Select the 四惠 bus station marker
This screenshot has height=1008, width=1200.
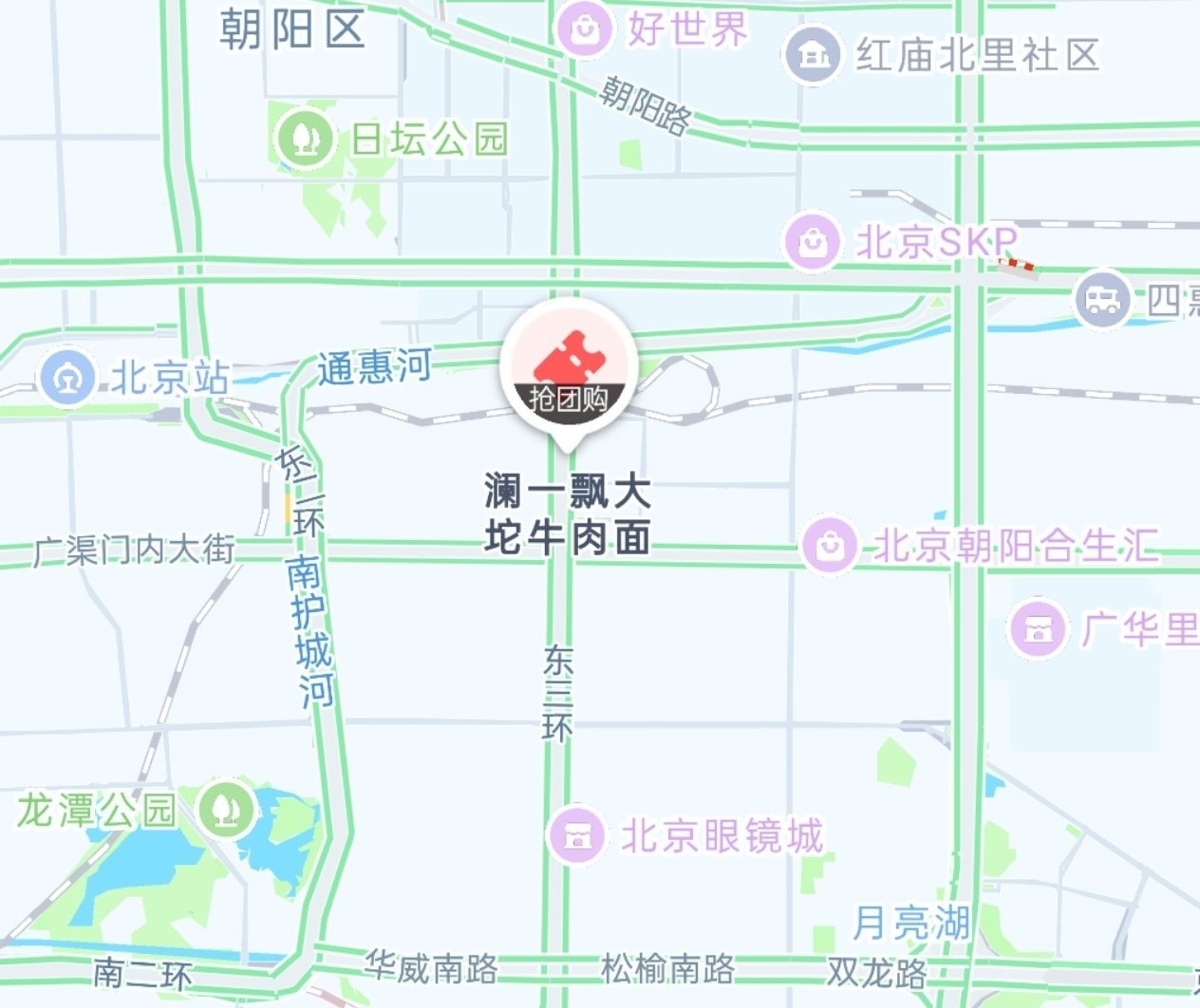coord(1103,299)
